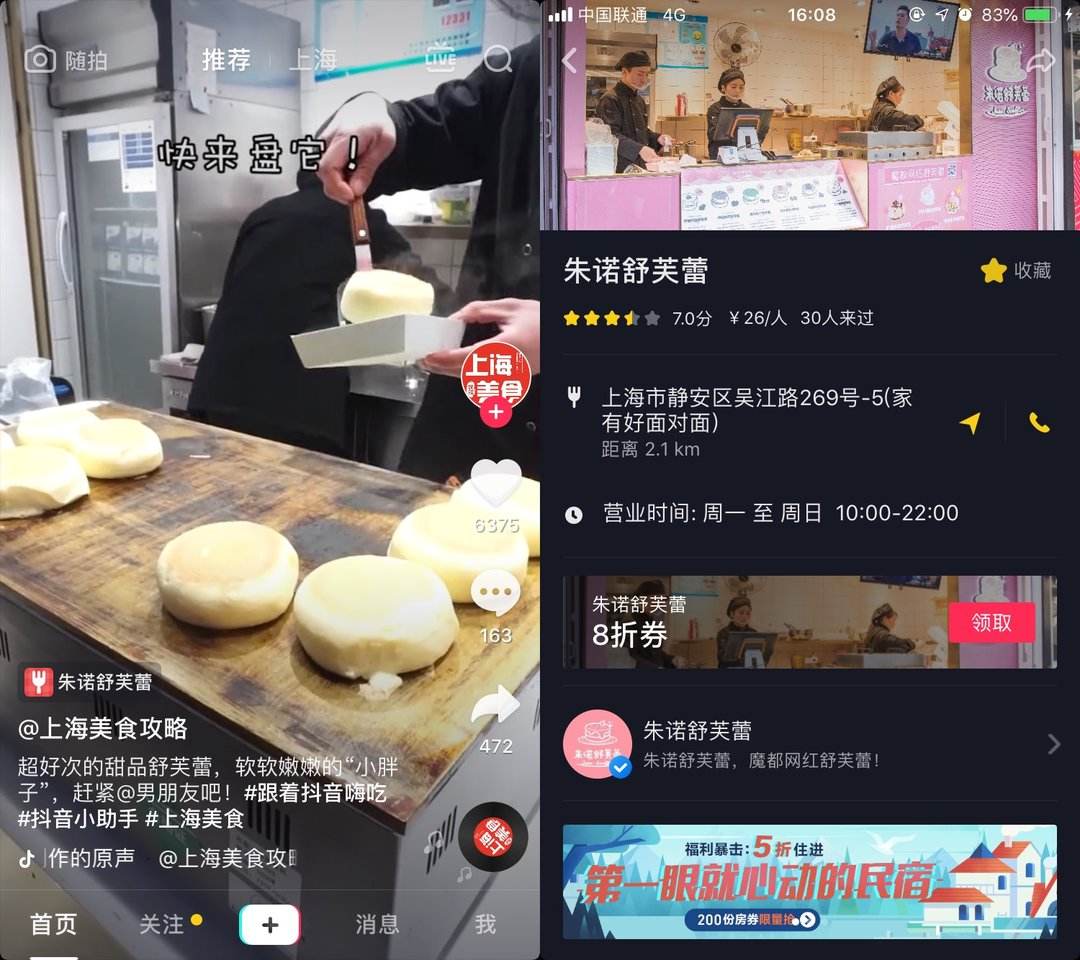Open the 朱诺舒芙蕾 verified account row

pyautogui.click(x=810, y=744)
